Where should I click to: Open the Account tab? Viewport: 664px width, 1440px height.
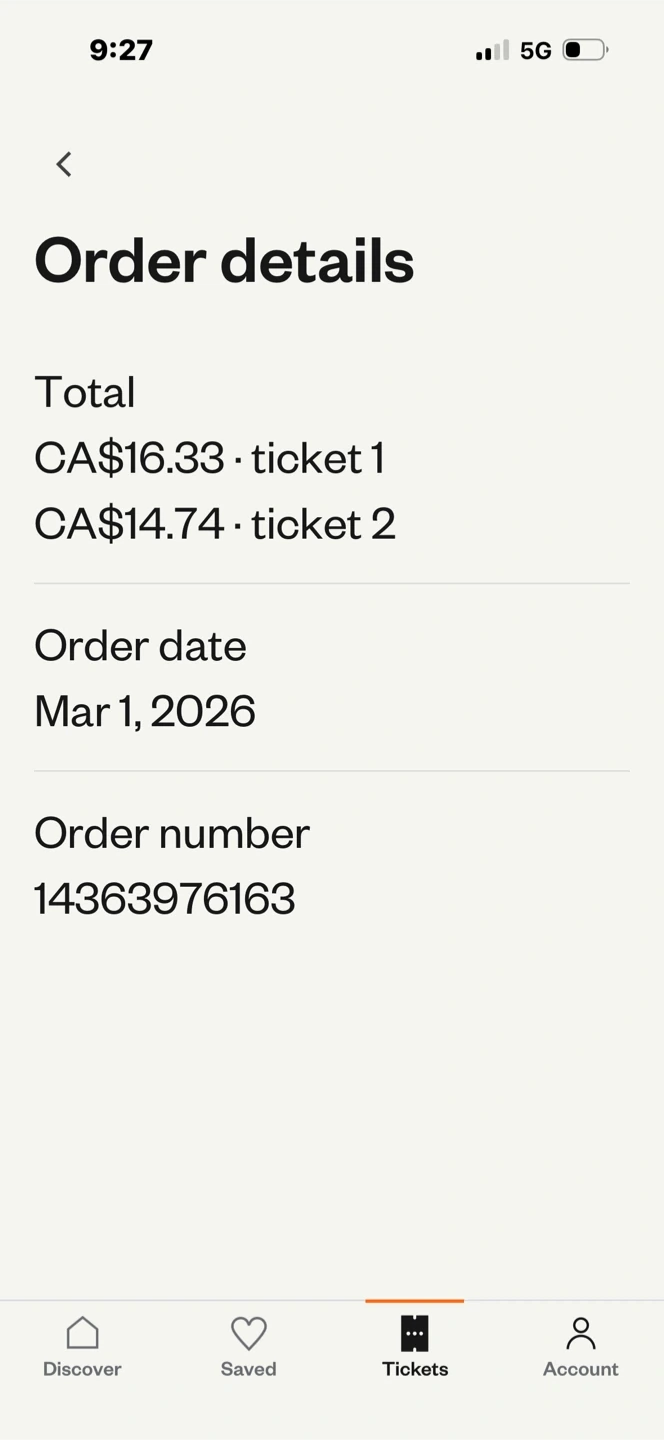tap(580, 1346)
